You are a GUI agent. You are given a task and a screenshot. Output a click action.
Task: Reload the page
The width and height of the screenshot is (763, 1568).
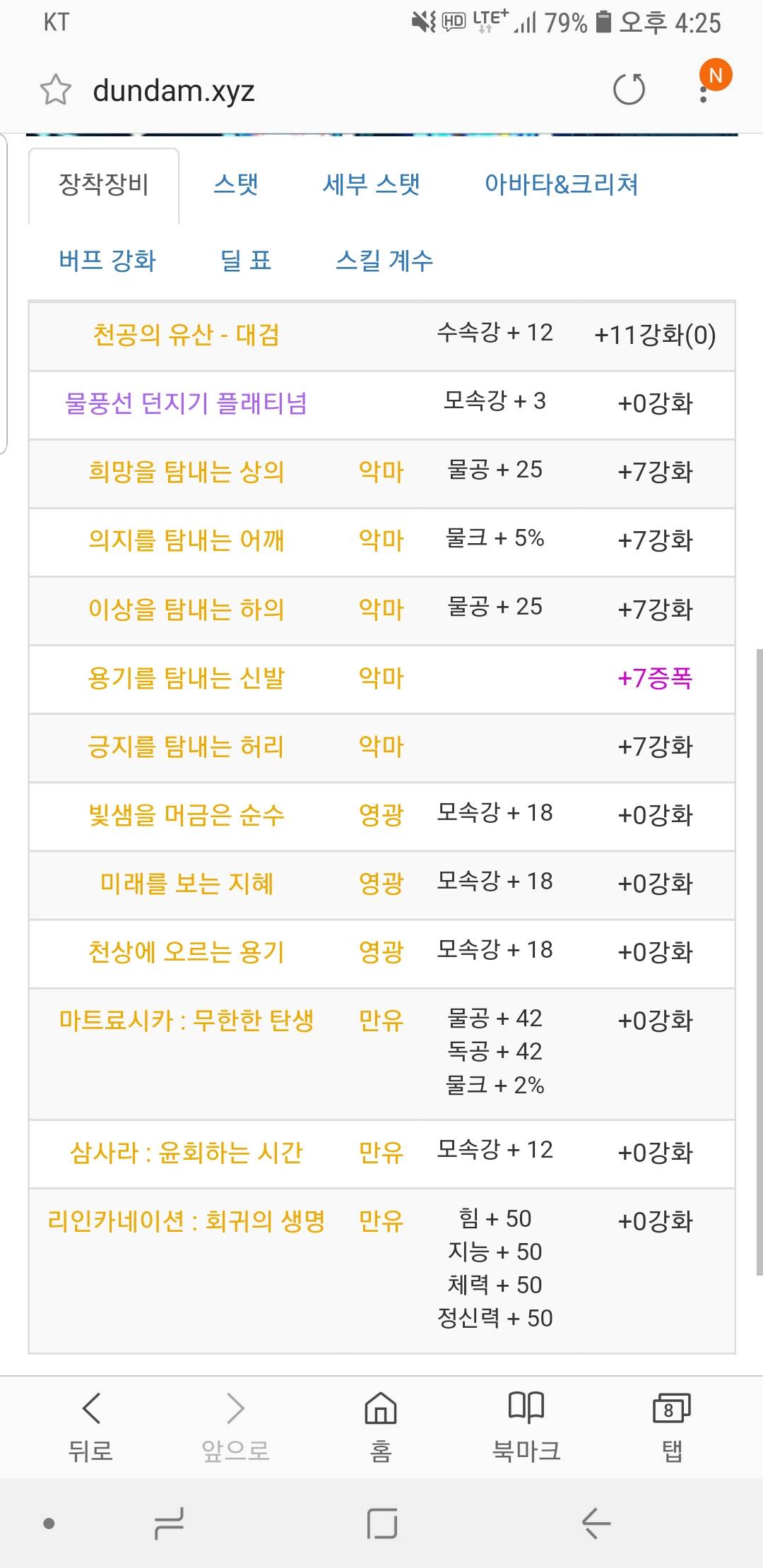pos(629,90)
